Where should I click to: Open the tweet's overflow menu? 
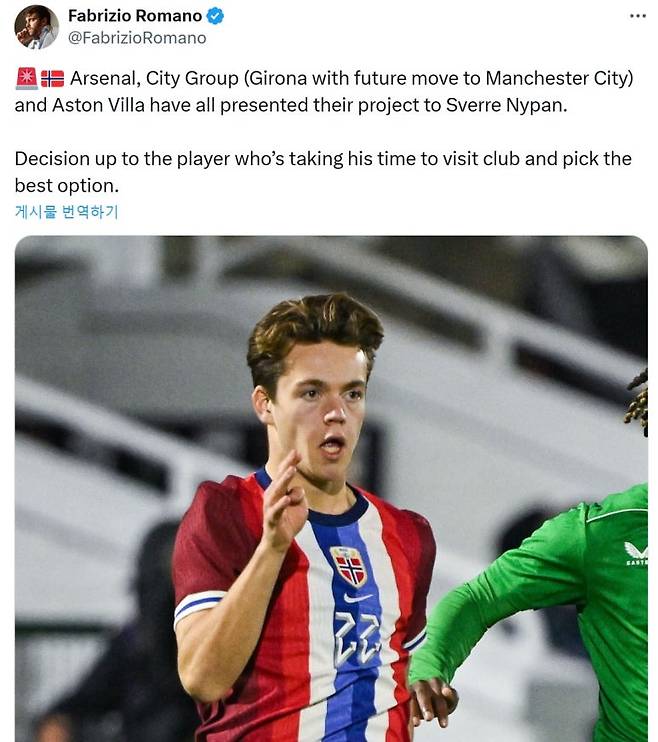637,16
